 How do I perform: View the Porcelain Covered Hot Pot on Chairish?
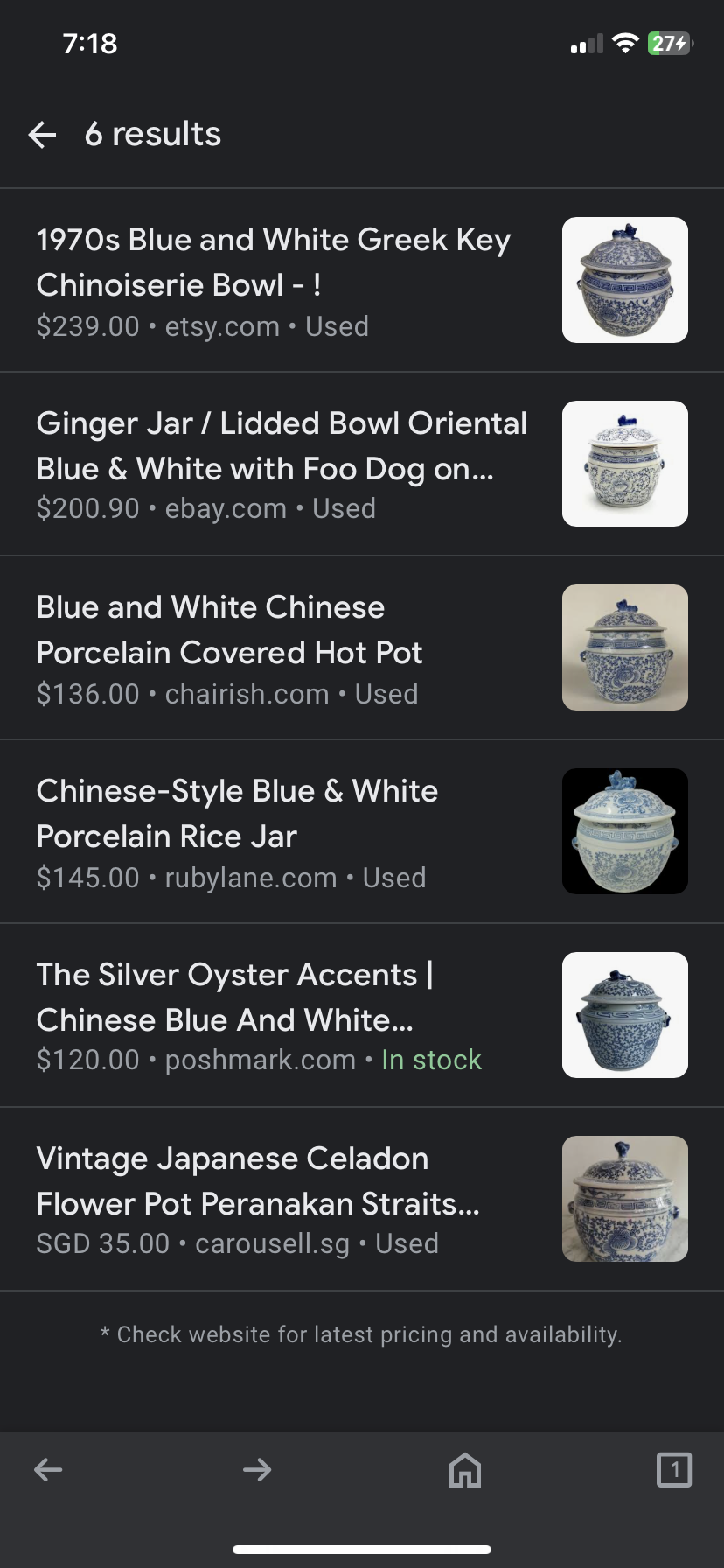[x=229, y=630]
